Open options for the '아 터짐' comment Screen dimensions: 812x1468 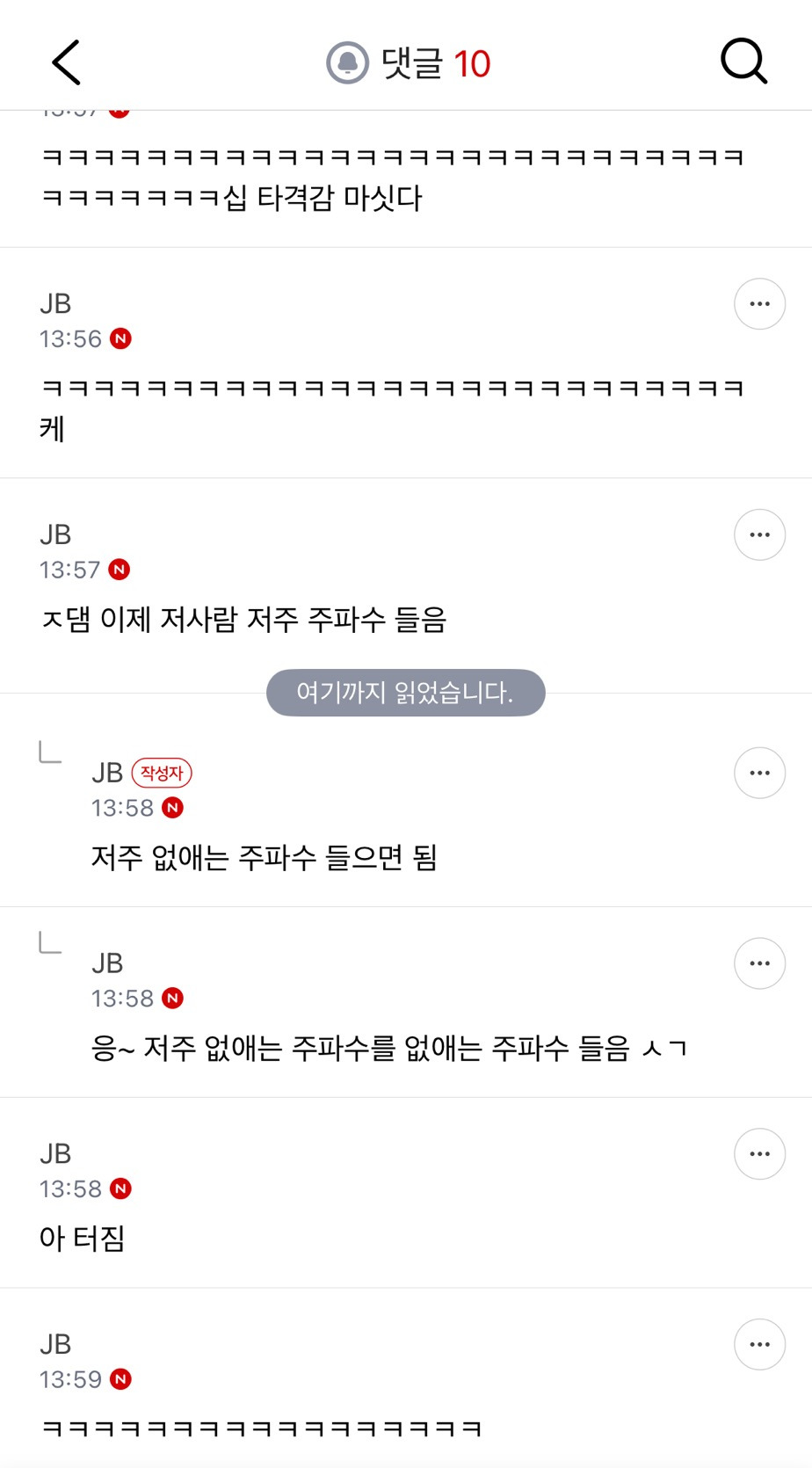click(x=759, y=1154)
